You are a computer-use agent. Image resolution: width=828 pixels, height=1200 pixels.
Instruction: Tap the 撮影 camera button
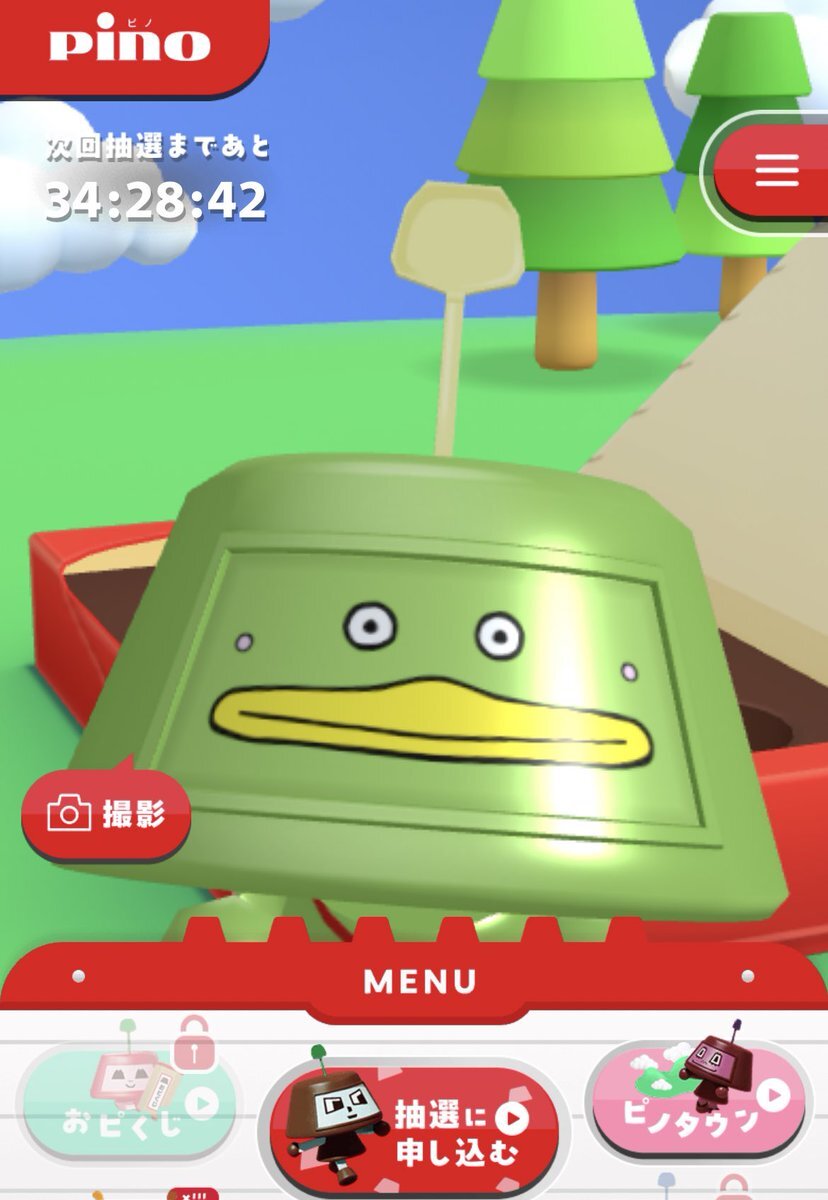[106, 815]
